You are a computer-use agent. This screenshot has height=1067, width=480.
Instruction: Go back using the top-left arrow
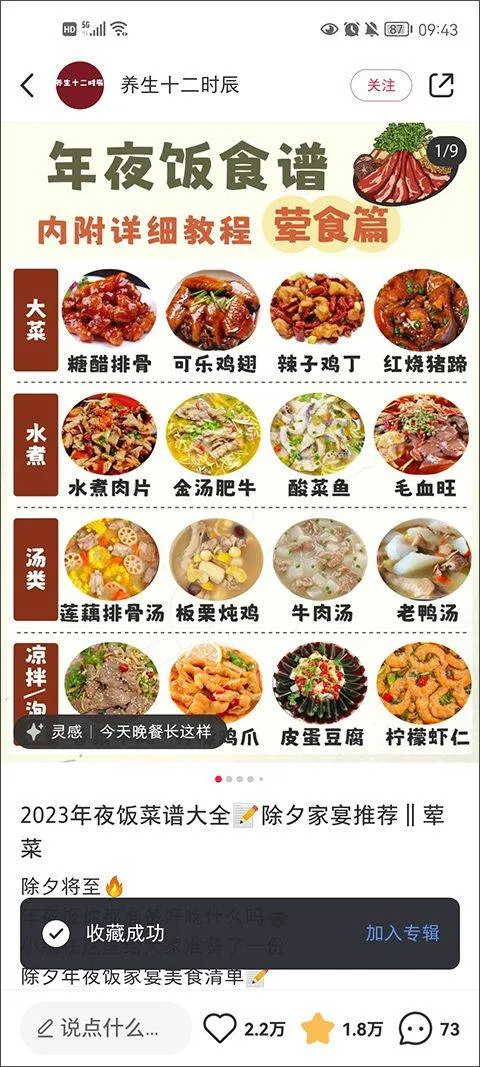[x=27, y=86]
